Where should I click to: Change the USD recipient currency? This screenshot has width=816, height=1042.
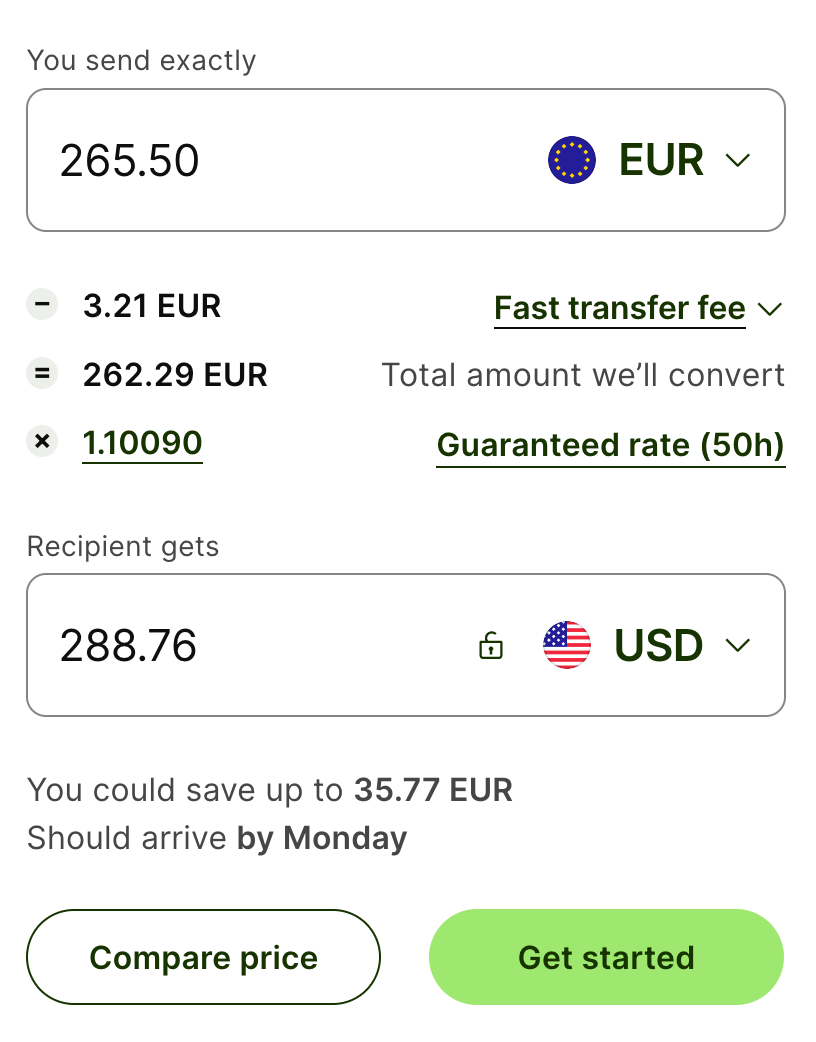click(x=648, y=645)
